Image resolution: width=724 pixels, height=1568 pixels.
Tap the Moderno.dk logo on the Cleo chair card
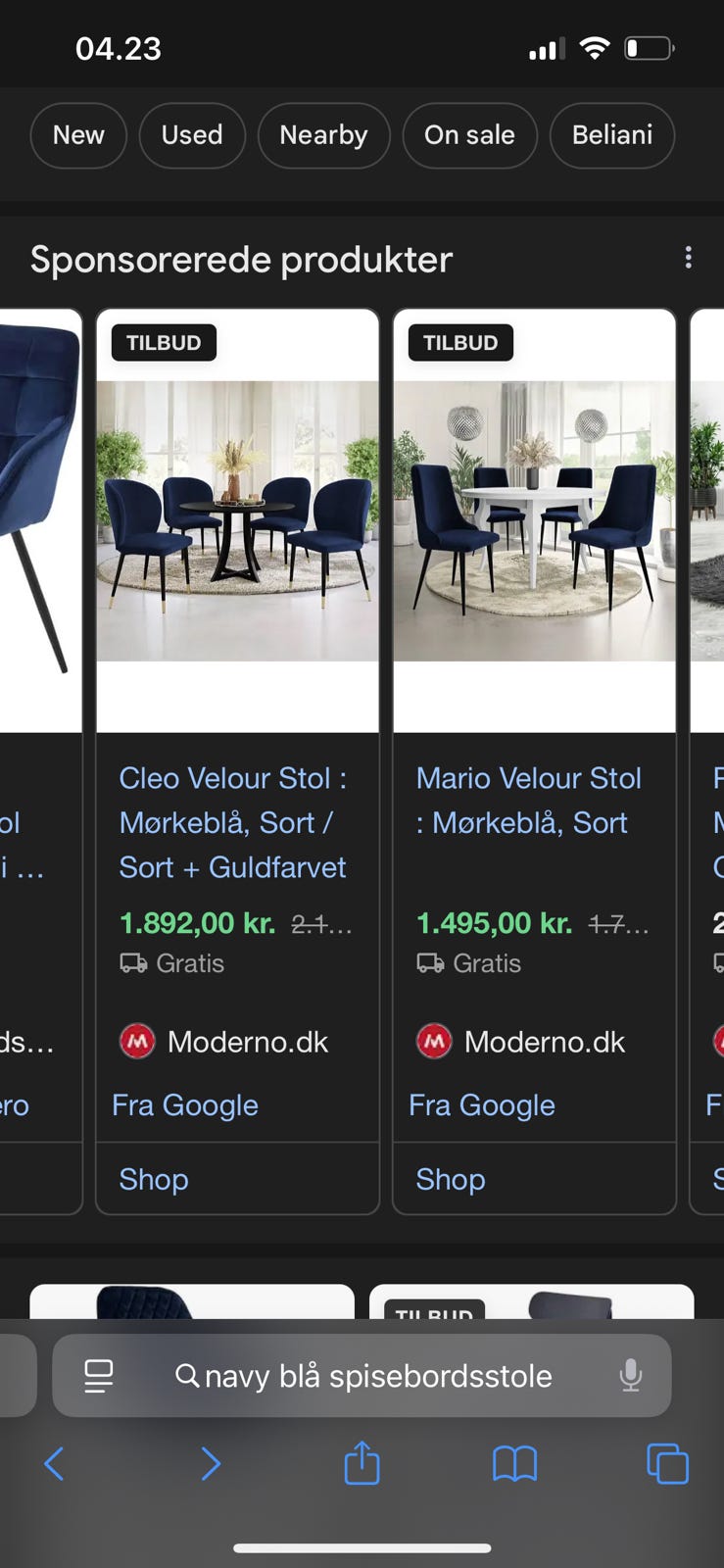137,1041
